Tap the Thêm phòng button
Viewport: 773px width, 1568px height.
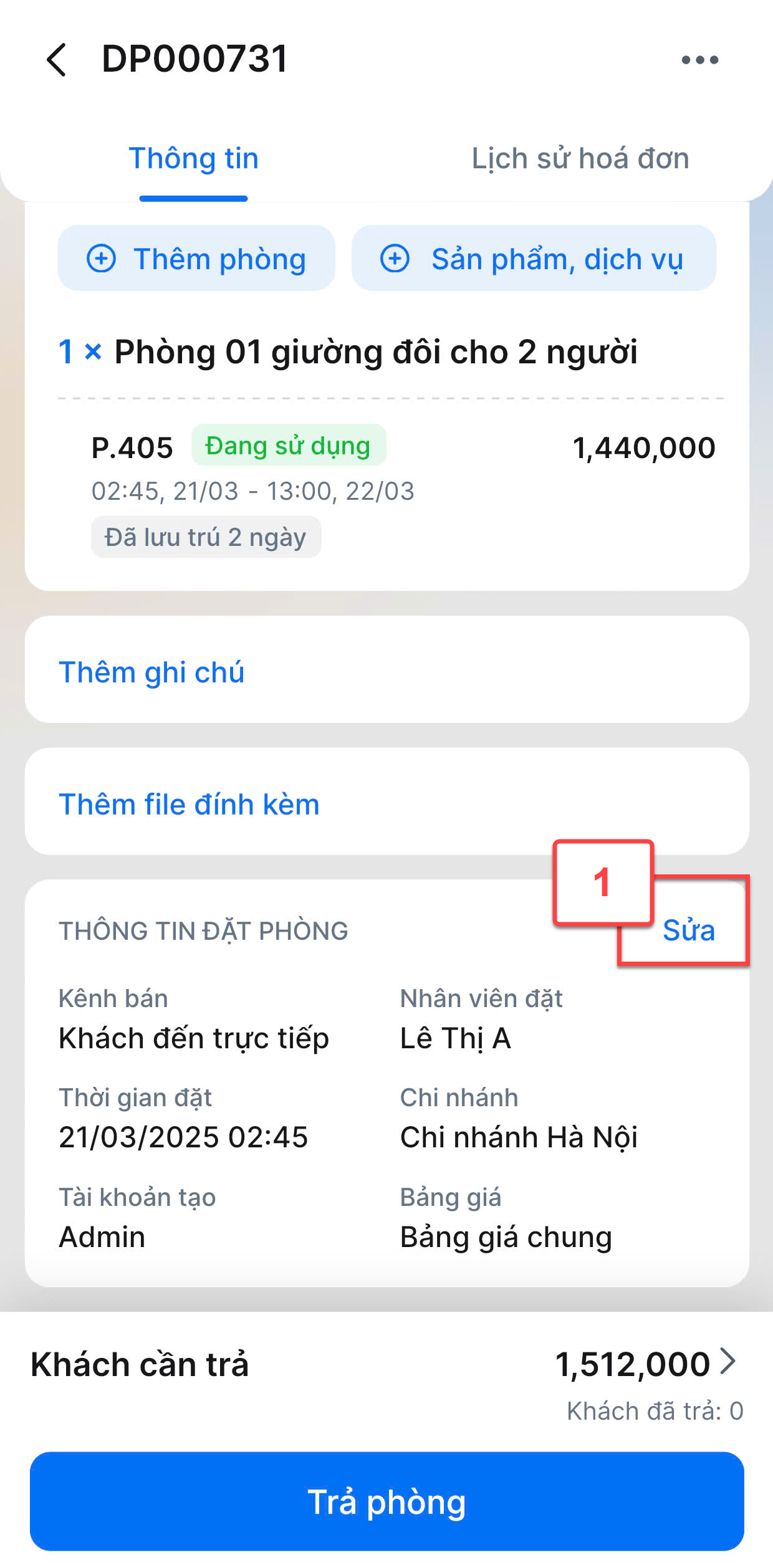[x=196, y=258]
